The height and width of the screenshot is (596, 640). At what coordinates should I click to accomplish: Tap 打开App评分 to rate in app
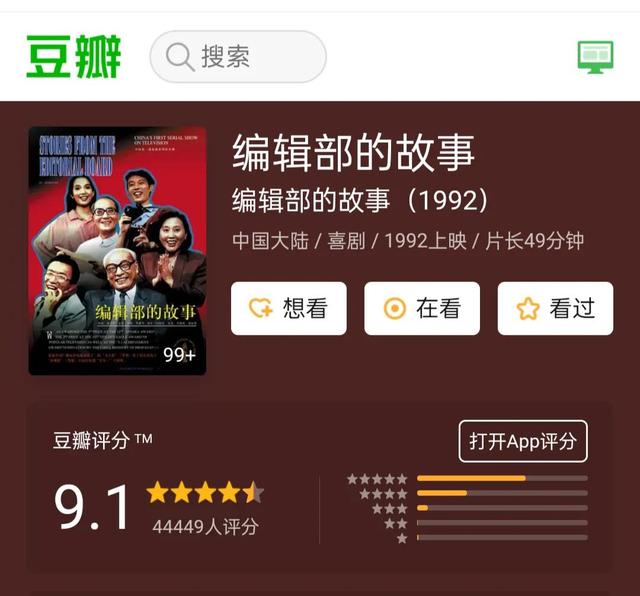(523, 442)
